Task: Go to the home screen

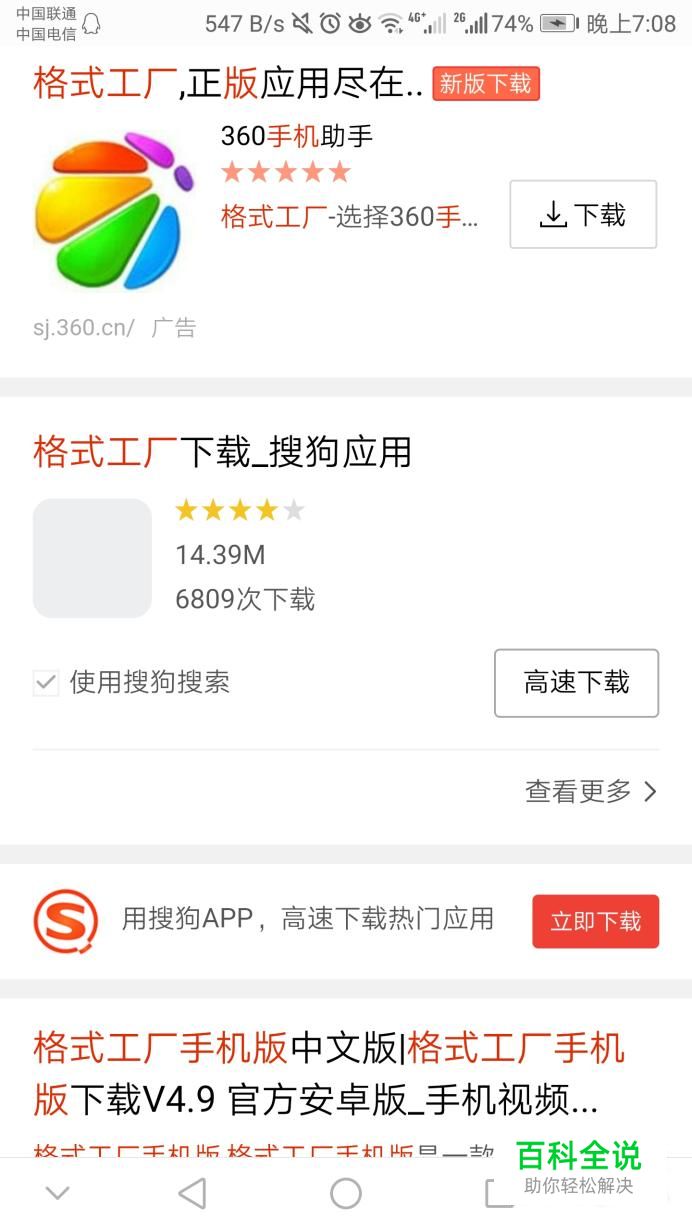Action: [x=346, y=1193]
